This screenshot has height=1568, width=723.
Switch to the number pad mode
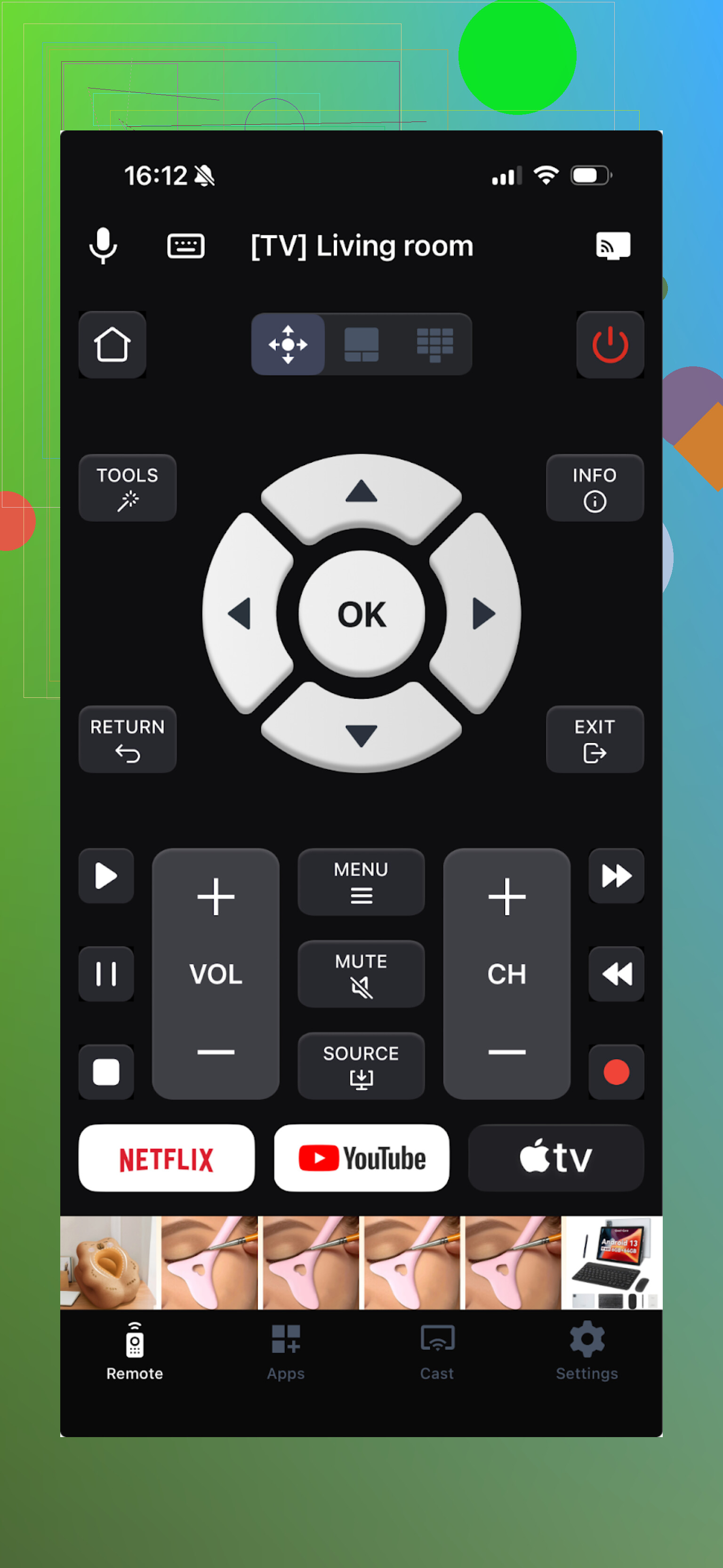click(434, 345)
